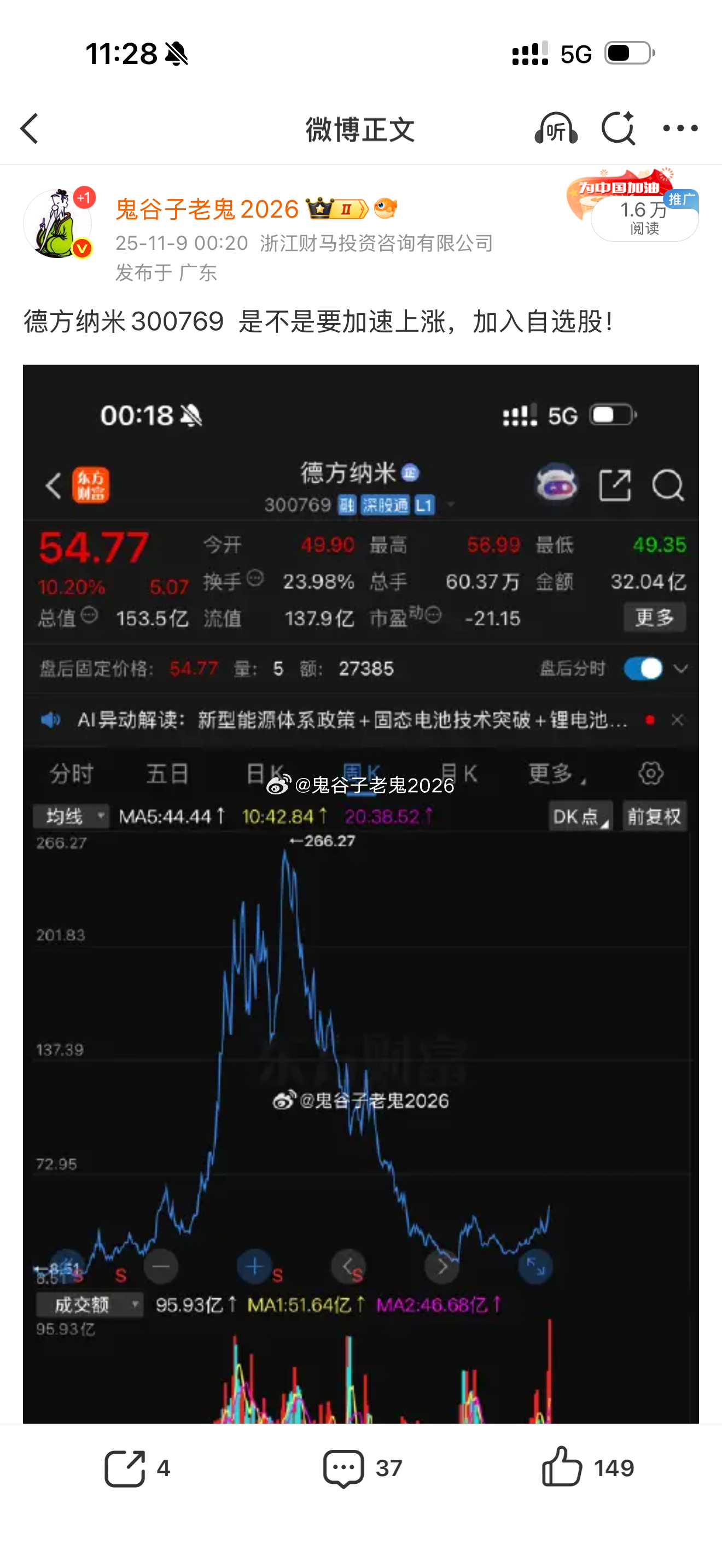Open the 均线 moving average dropdown
The image size is (722, 1568).
(x=69, y=817)
